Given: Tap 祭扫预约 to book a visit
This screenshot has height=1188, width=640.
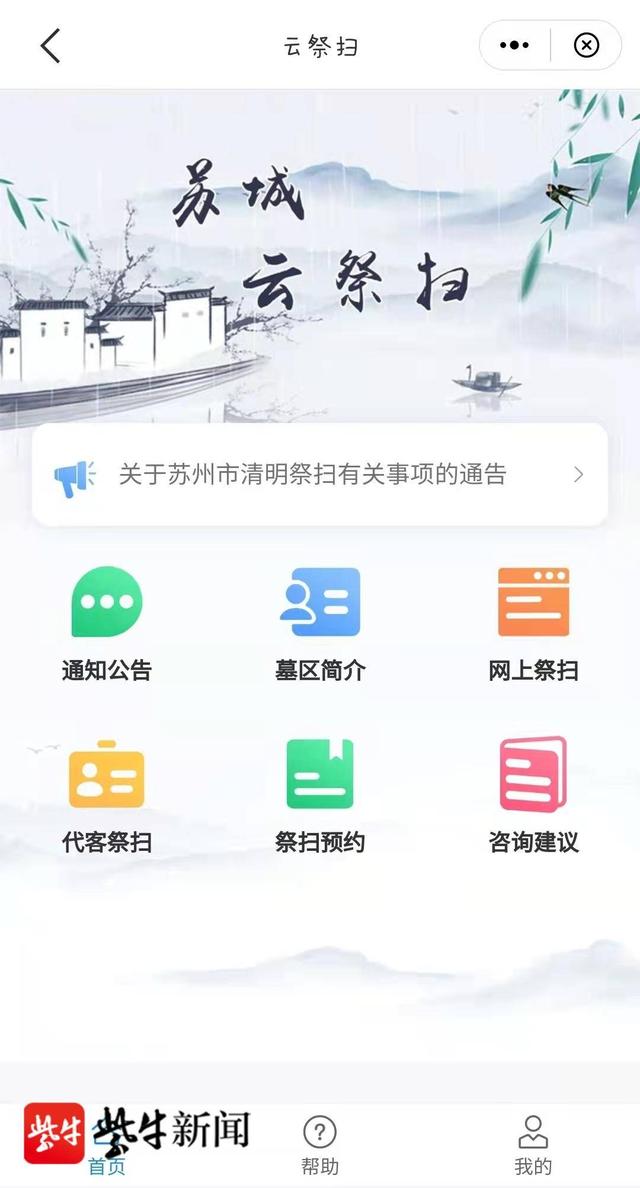Looking at the screenshot, I should coord(320,795).
